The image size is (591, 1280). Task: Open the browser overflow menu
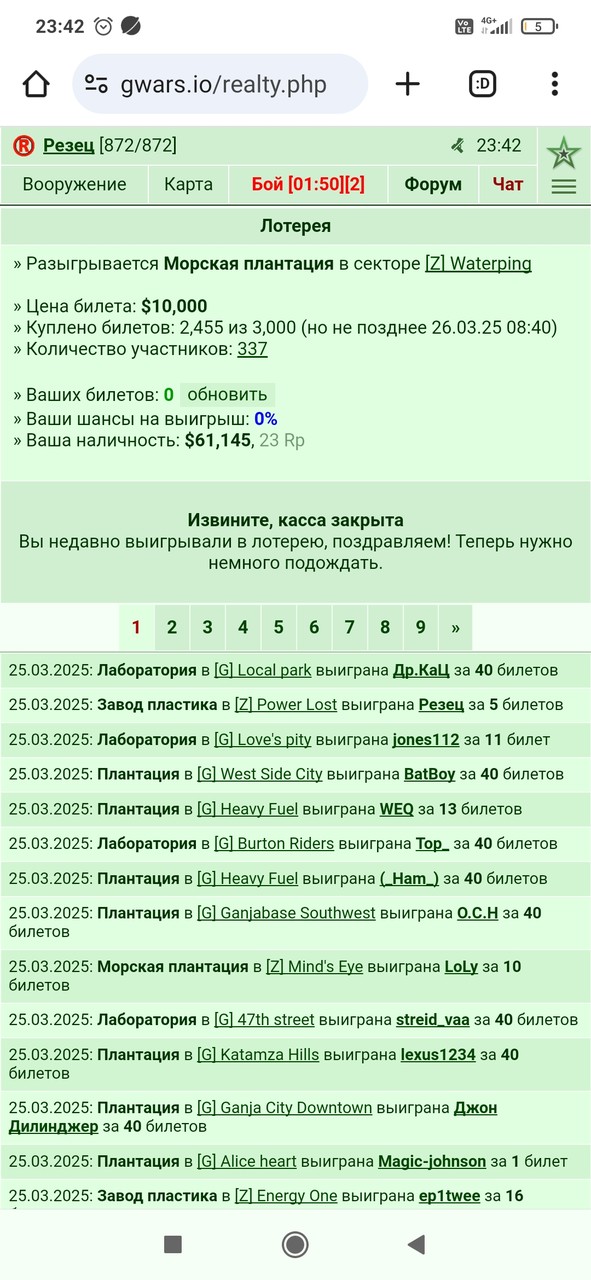pyautogui.click(x=554, y=84)
